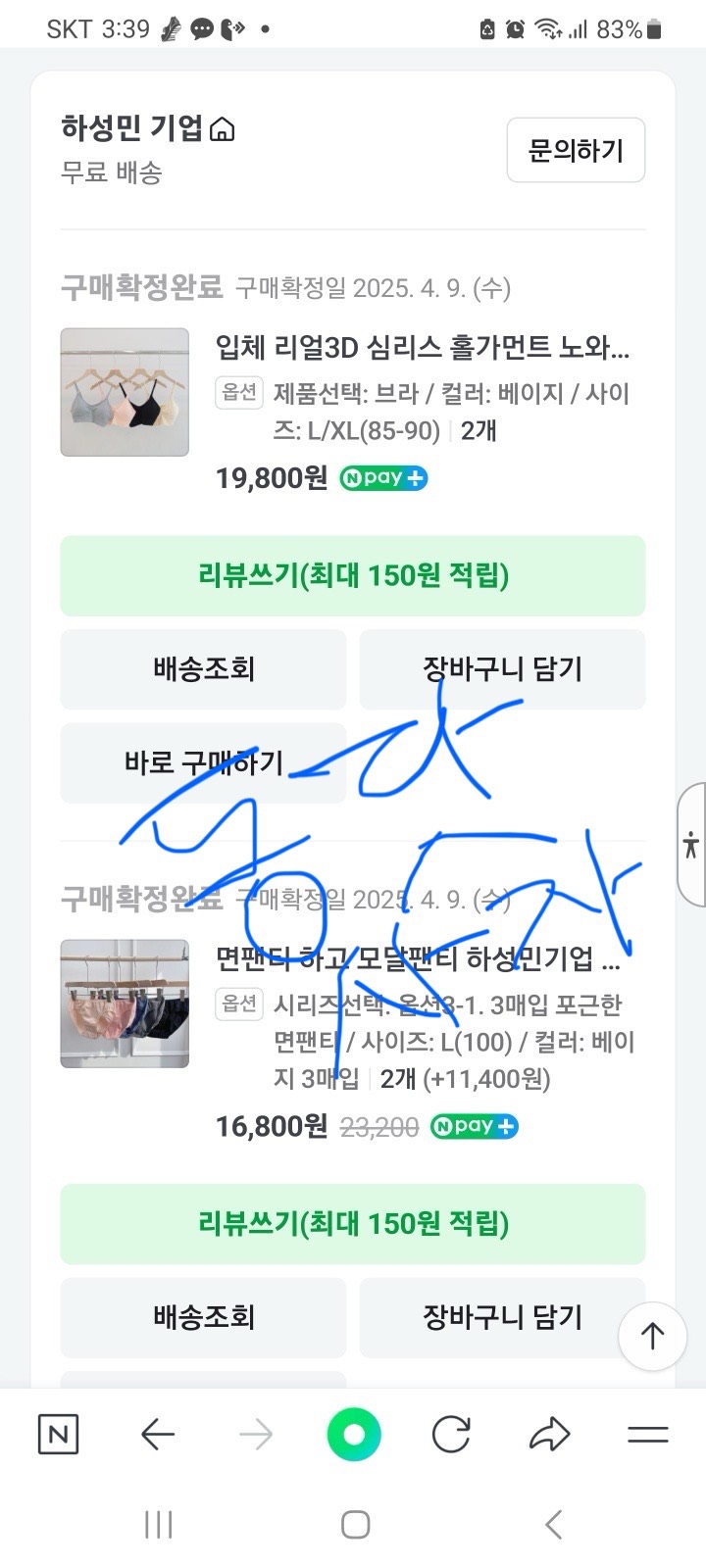Tap the green Naver search circle button
This screenshot has width=706, height=1568.
click(354, 1436)
